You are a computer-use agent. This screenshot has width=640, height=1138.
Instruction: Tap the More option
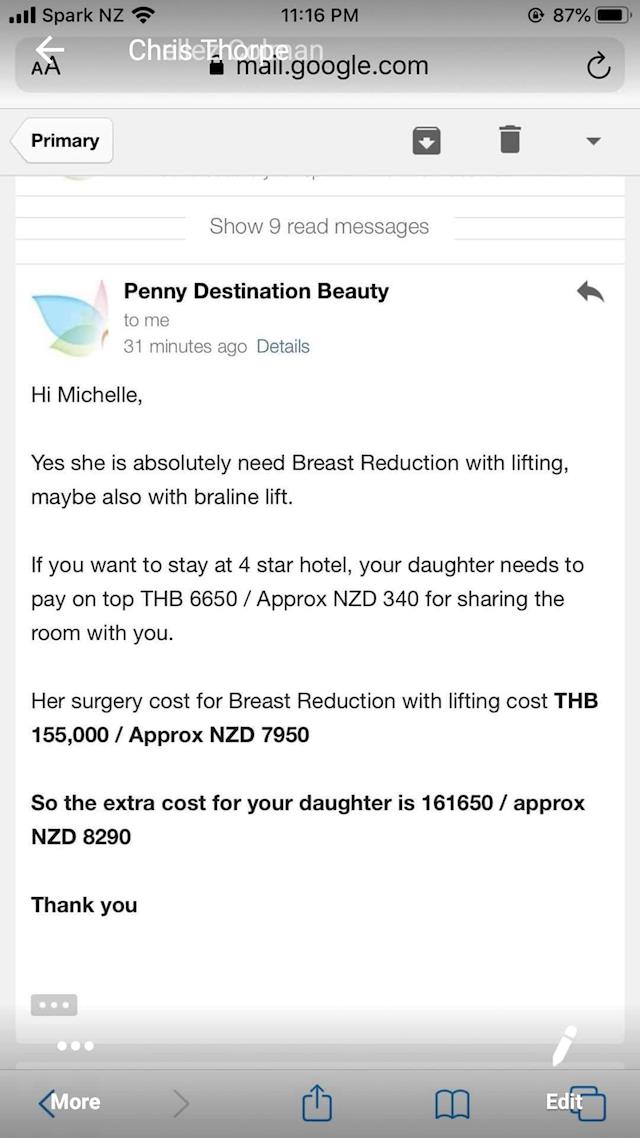(70, 1102)
